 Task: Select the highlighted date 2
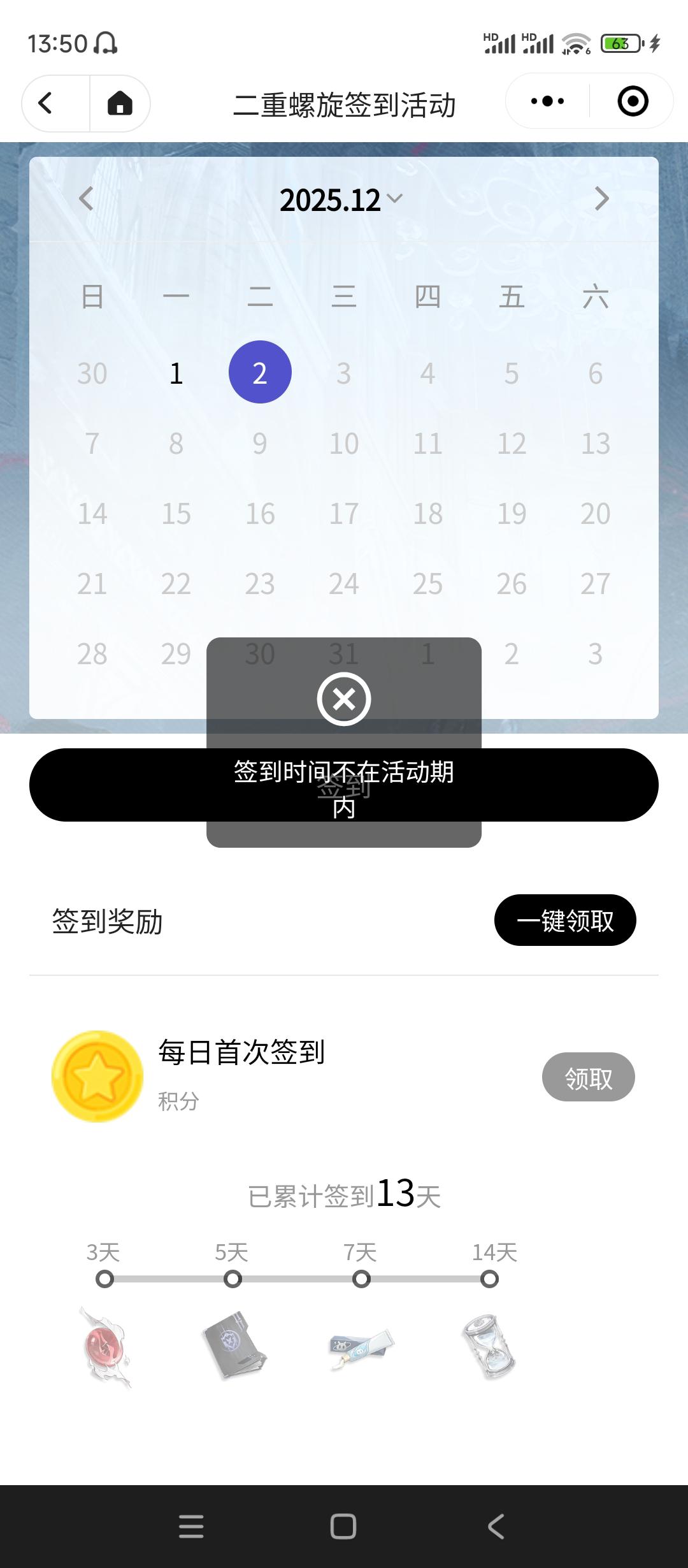(260, 372)
